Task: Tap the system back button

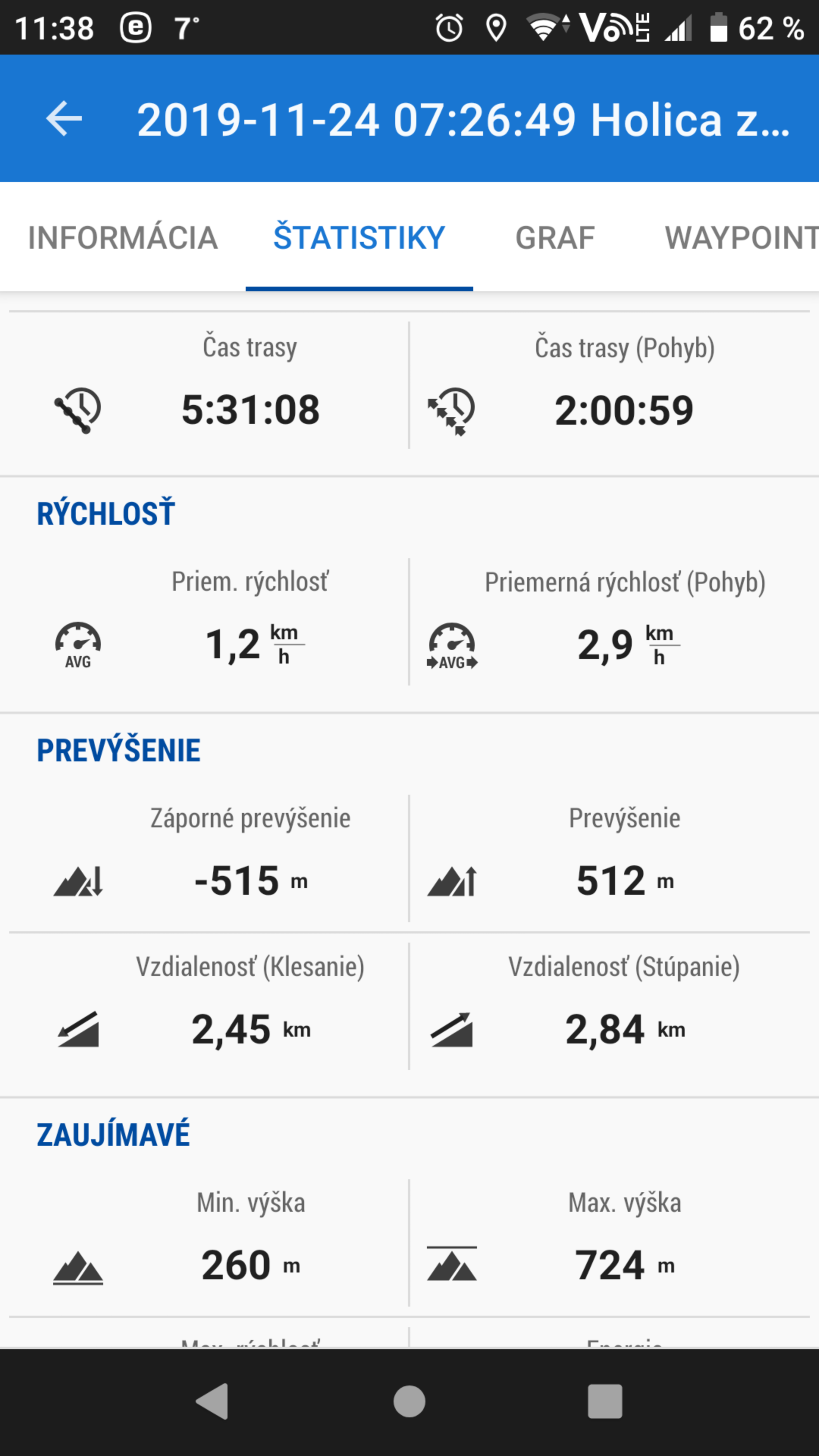Action: (212, 1402)
